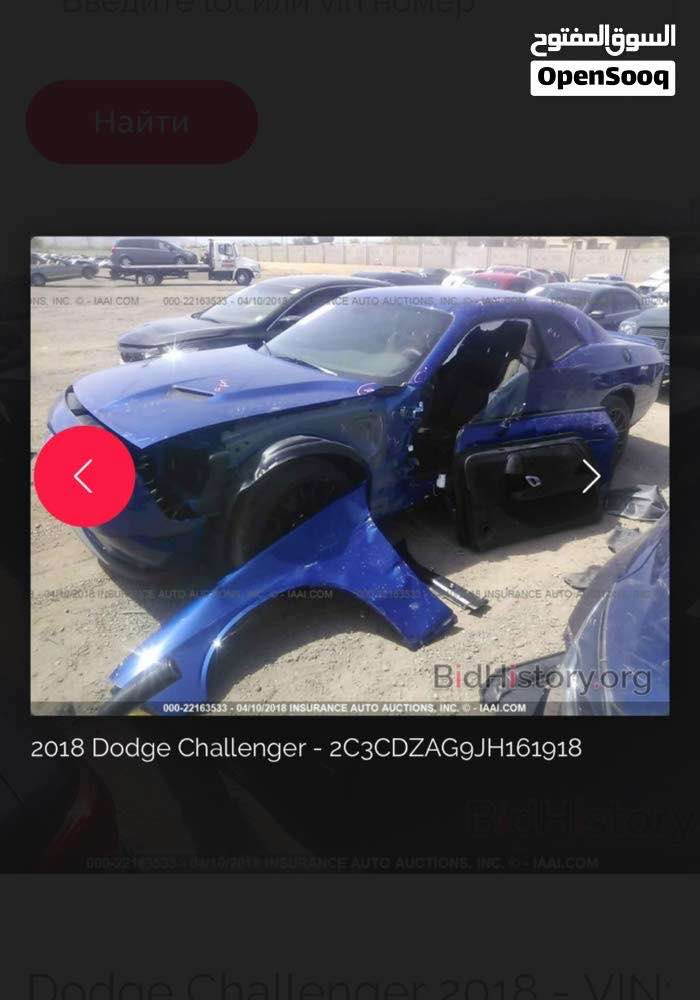Show the next car photo

point(591,476)
